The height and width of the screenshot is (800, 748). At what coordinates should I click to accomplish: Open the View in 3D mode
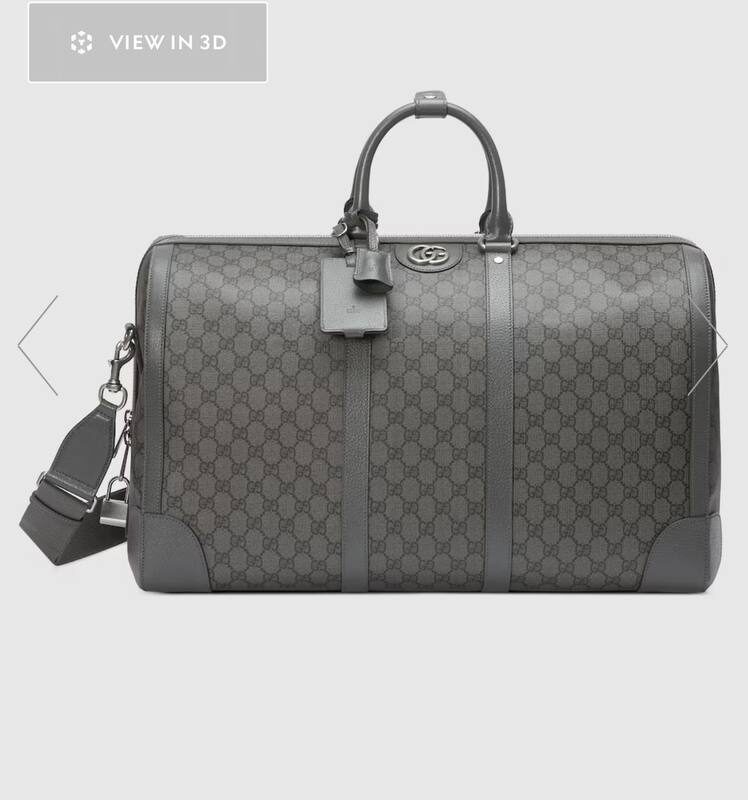(148, 42)
